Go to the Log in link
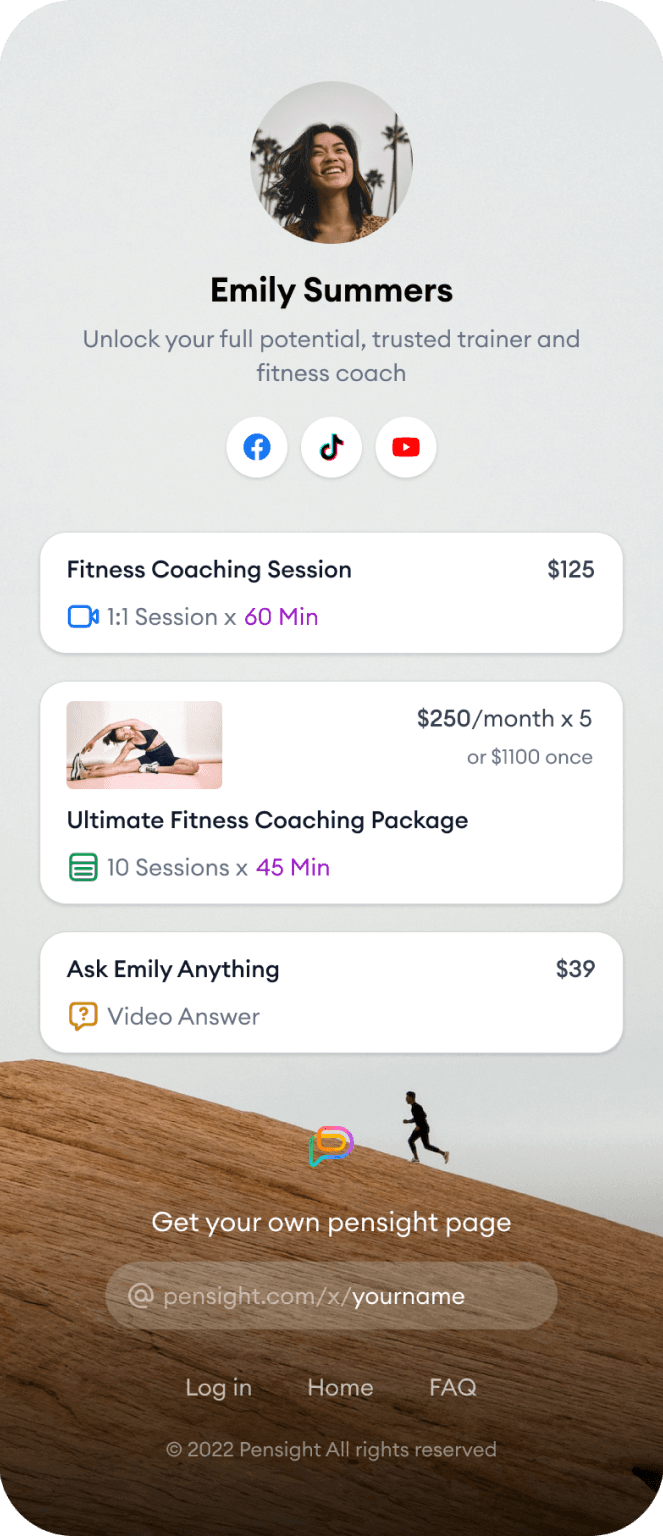663x1536 pixels. click(218, 1388)
